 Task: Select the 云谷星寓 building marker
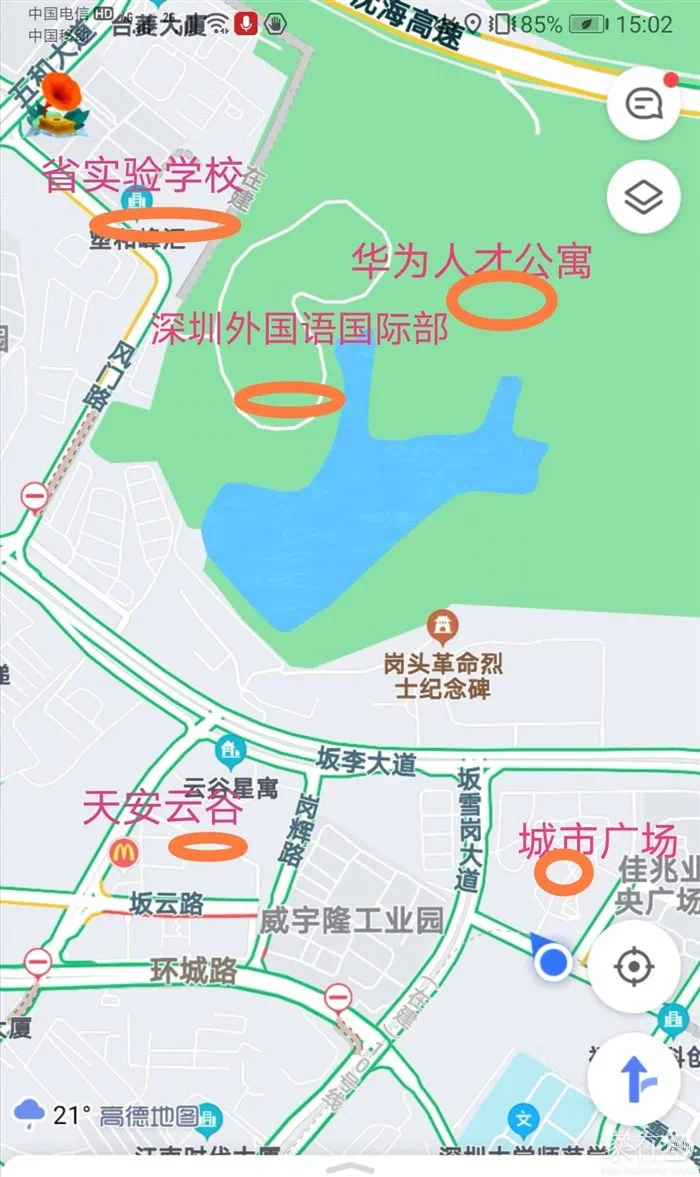pos(231,749)
